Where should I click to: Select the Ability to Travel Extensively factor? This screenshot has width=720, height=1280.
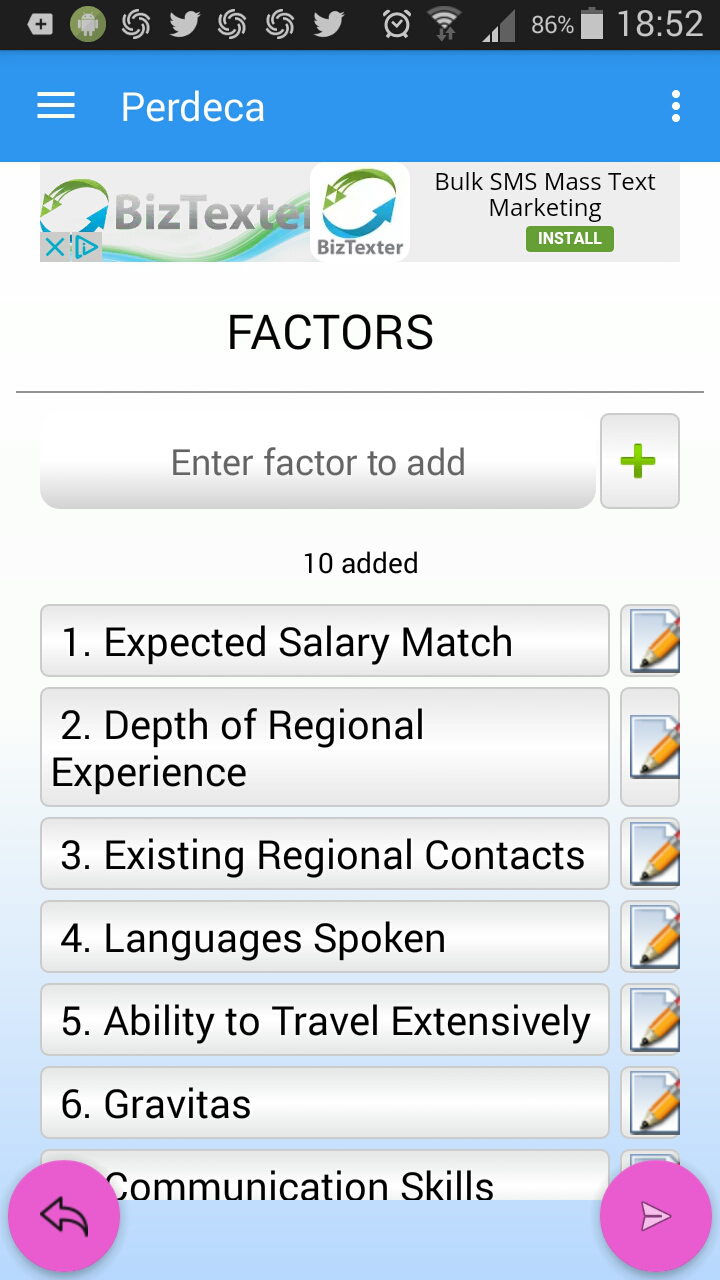tap(324, 1019)
